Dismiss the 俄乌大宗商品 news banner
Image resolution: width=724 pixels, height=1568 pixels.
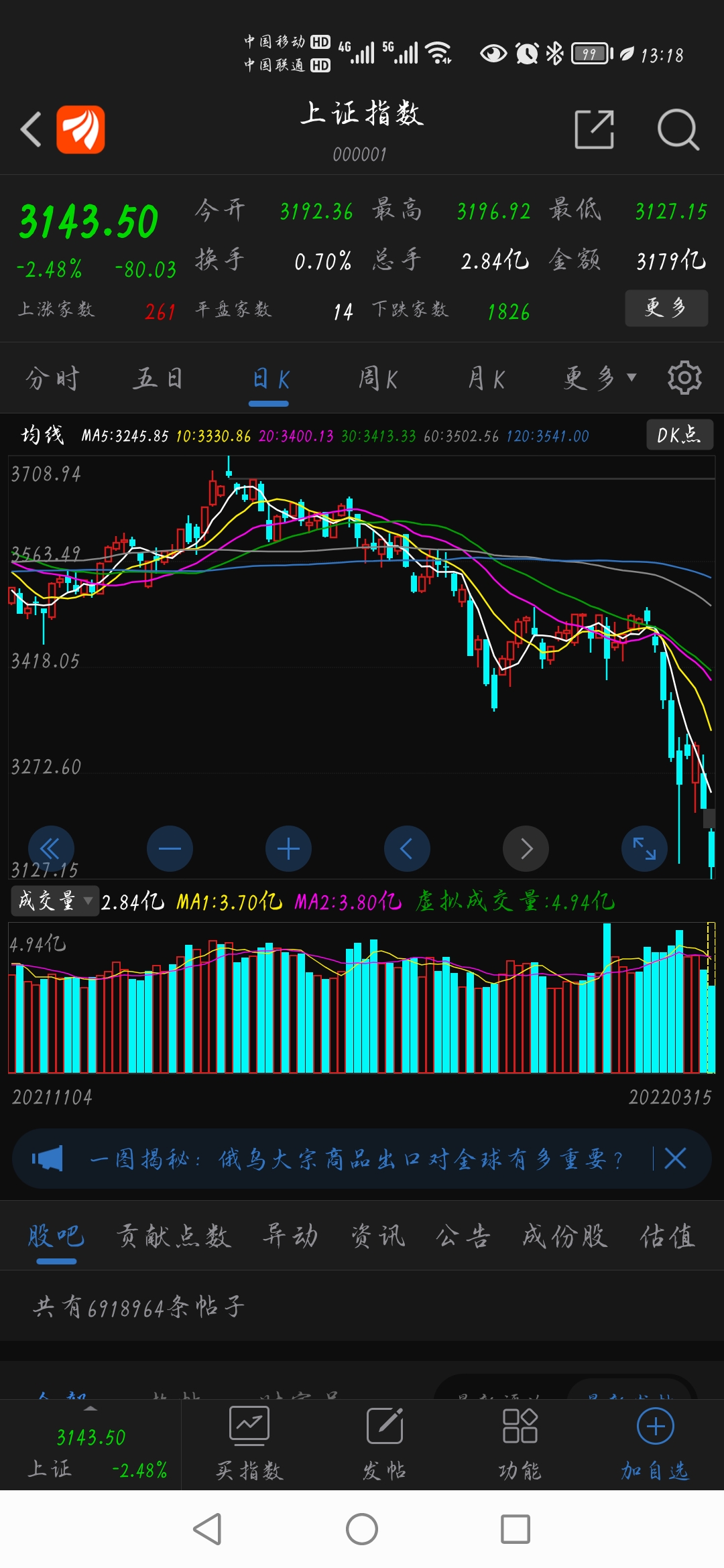[675, 1158]
